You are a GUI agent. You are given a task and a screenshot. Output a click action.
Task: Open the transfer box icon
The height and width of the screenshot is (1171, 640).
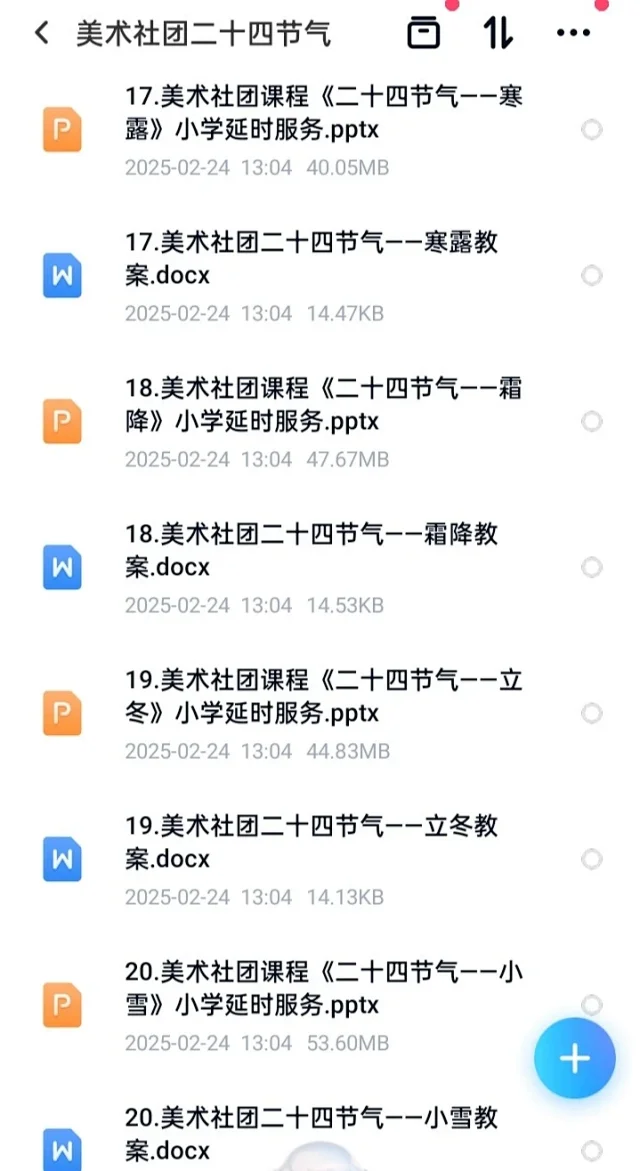[x=423, y=33]
